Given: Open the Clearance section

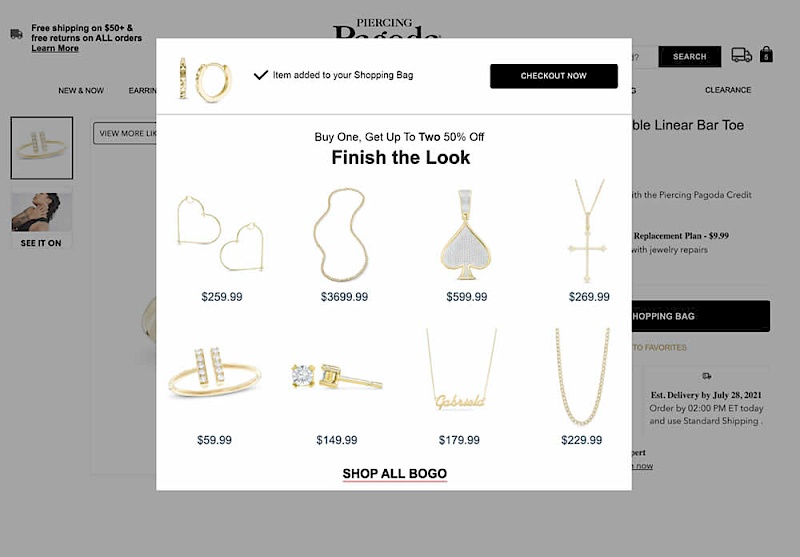Looking at the screenshot, I should pyautogui.click(x=727, y=90).
